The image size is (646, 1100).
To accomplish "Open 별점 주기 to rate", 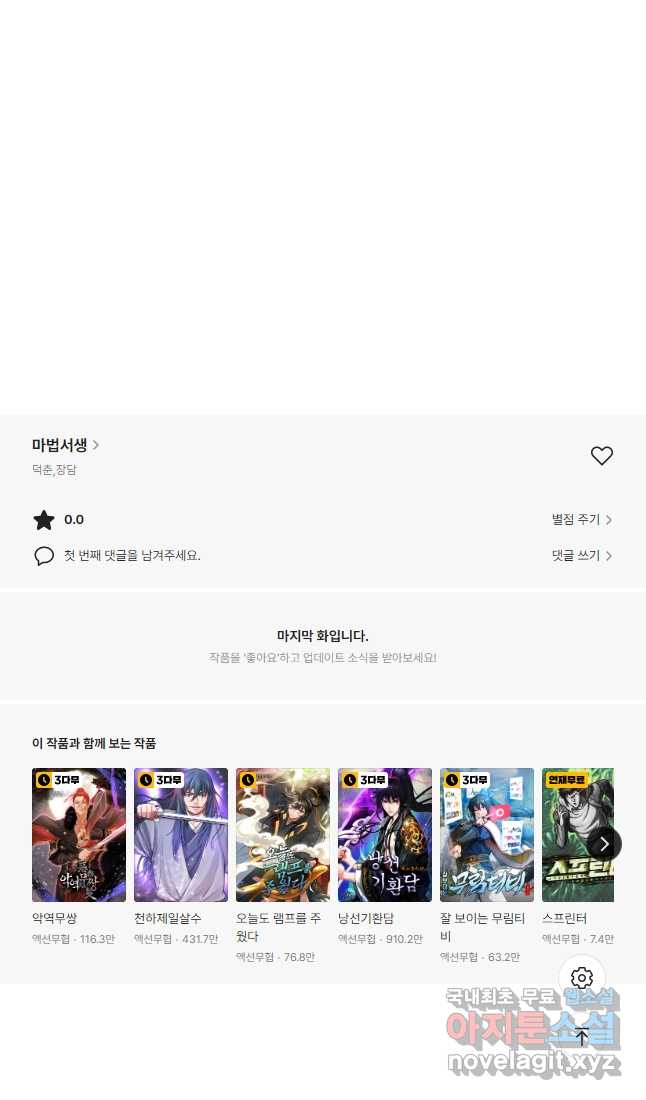I will coord(581,519).
